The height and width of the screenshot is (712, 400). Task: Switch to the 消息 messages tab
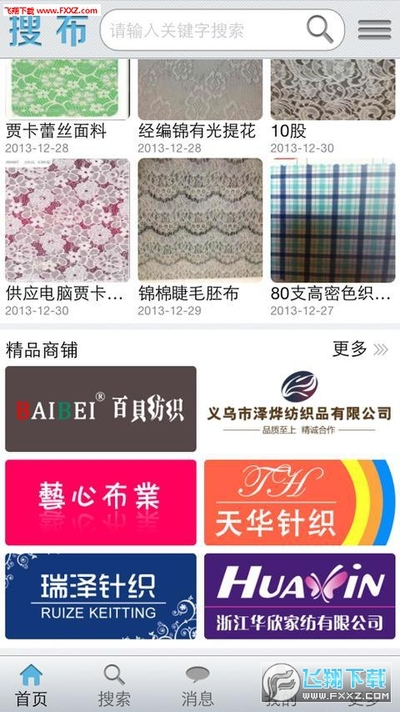[x=198, y=685]
